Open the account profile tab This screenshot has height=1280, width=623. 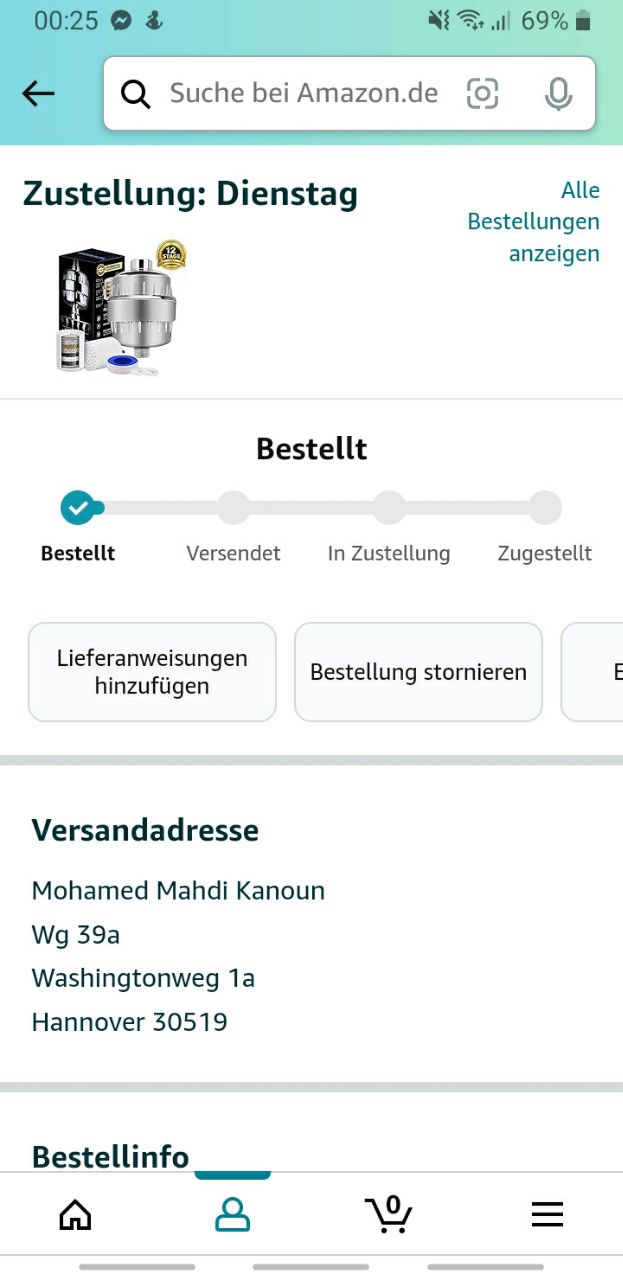tap(233, 1214)
